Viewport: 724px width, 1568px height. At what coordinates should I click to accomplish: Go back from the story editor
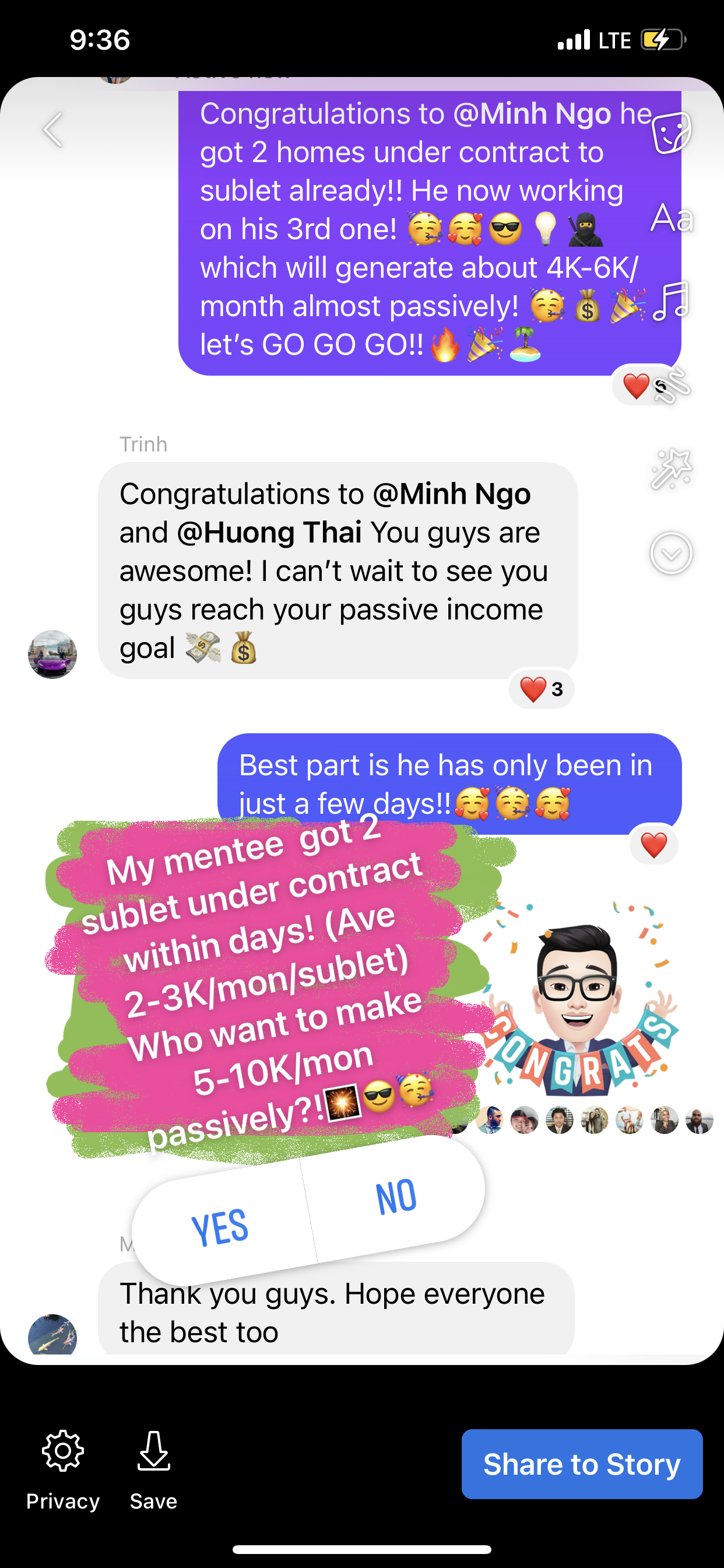pyautogui.click(x=54, y=129)
